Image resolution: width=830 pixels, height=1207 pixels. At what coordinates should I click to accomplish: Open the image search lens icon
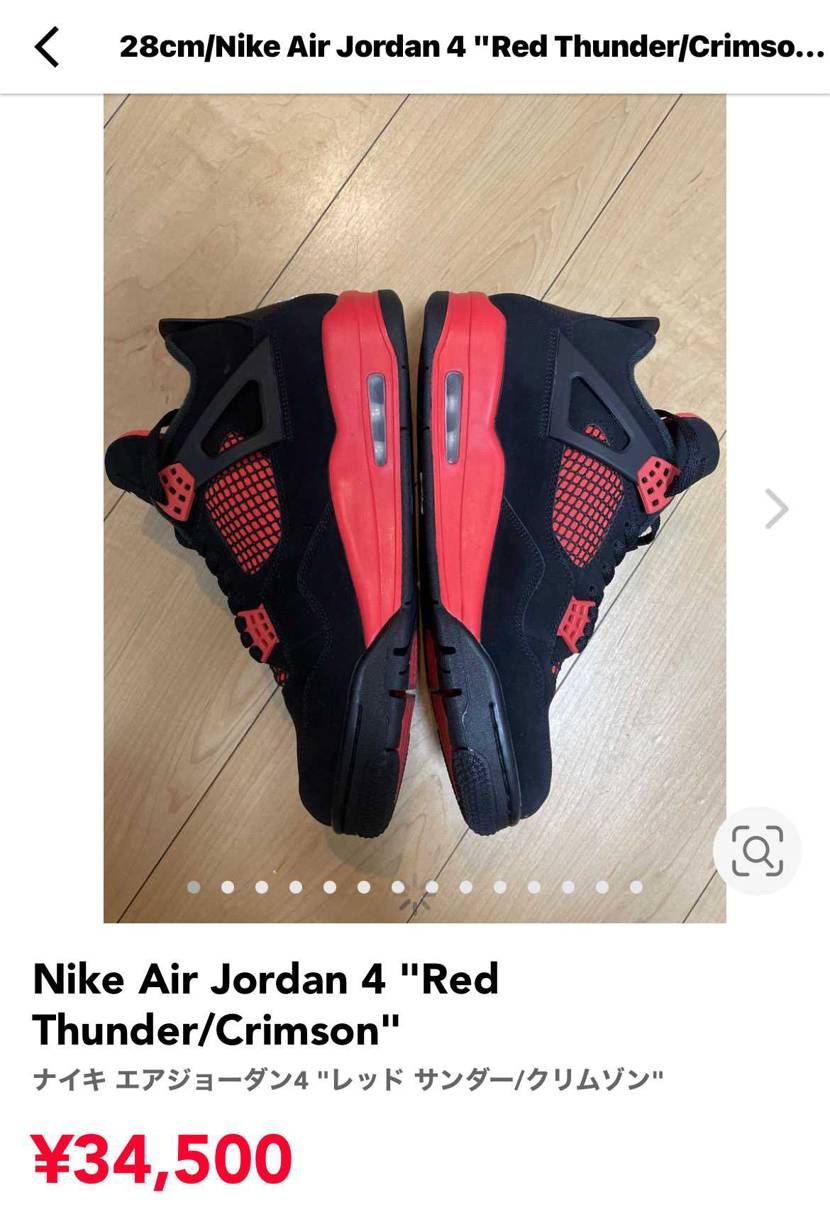757,851
